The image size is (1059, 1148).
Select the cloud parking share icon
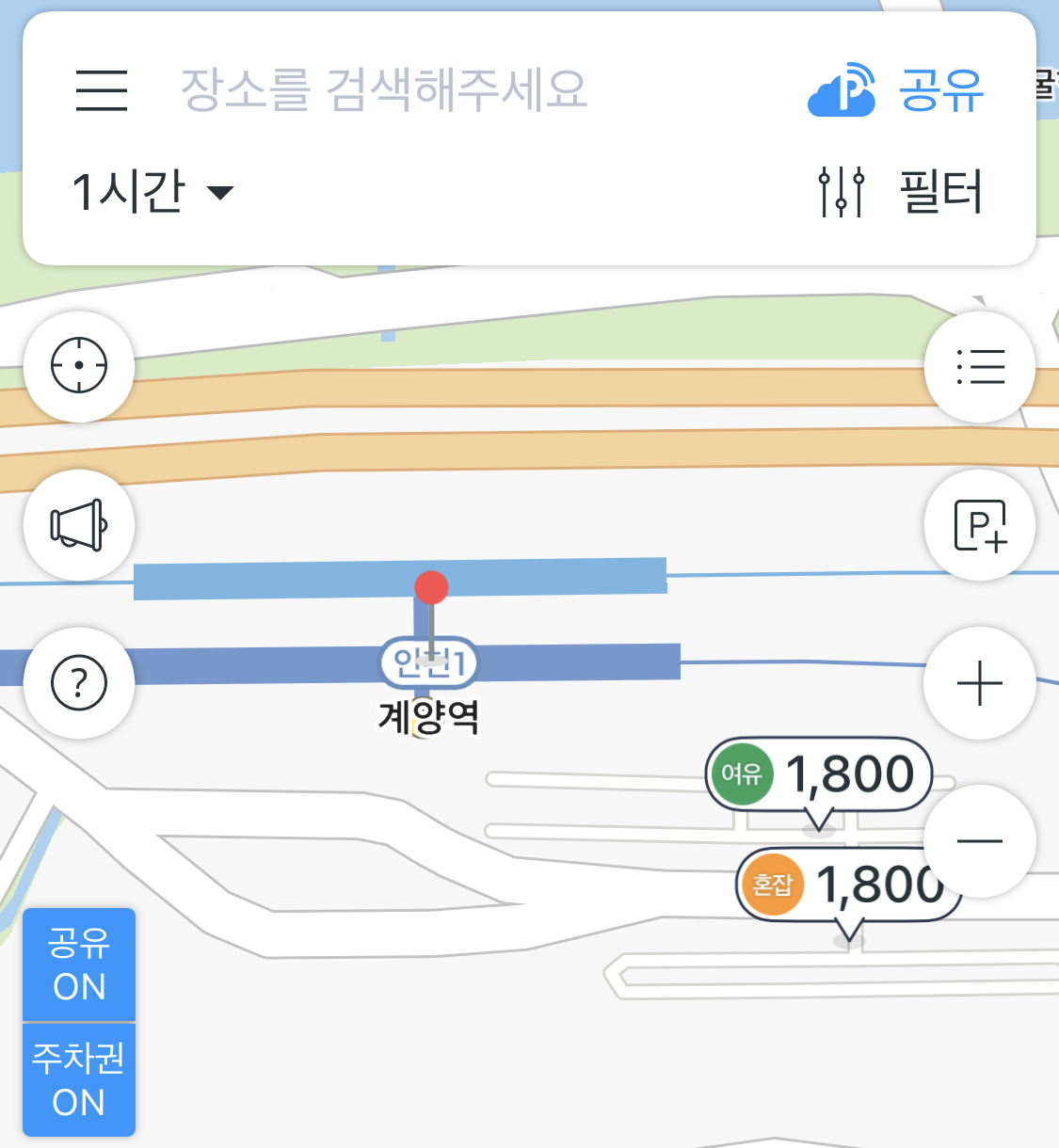click(841, 89)
